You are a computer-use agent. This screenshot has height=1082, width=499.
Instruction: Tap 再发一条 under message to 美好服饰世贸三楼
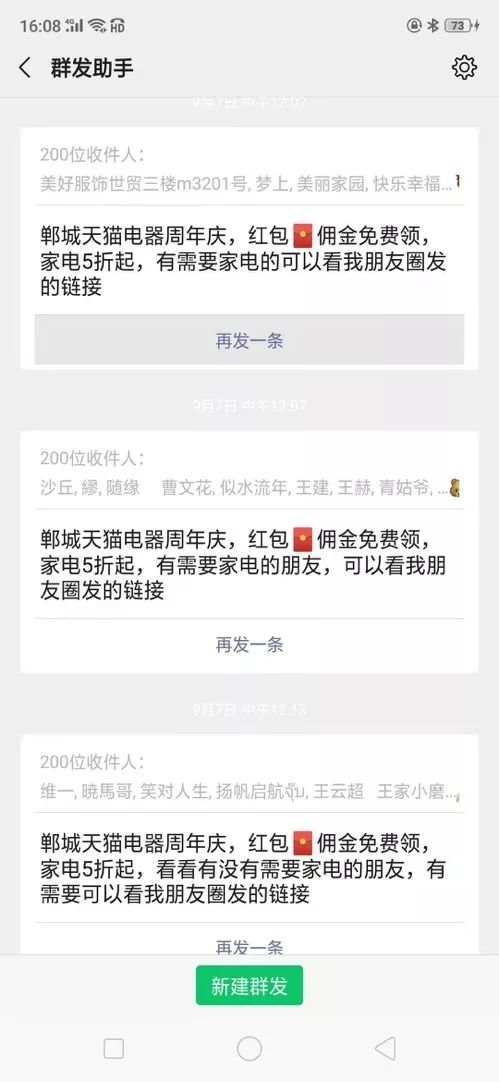[x=249, y=340]
